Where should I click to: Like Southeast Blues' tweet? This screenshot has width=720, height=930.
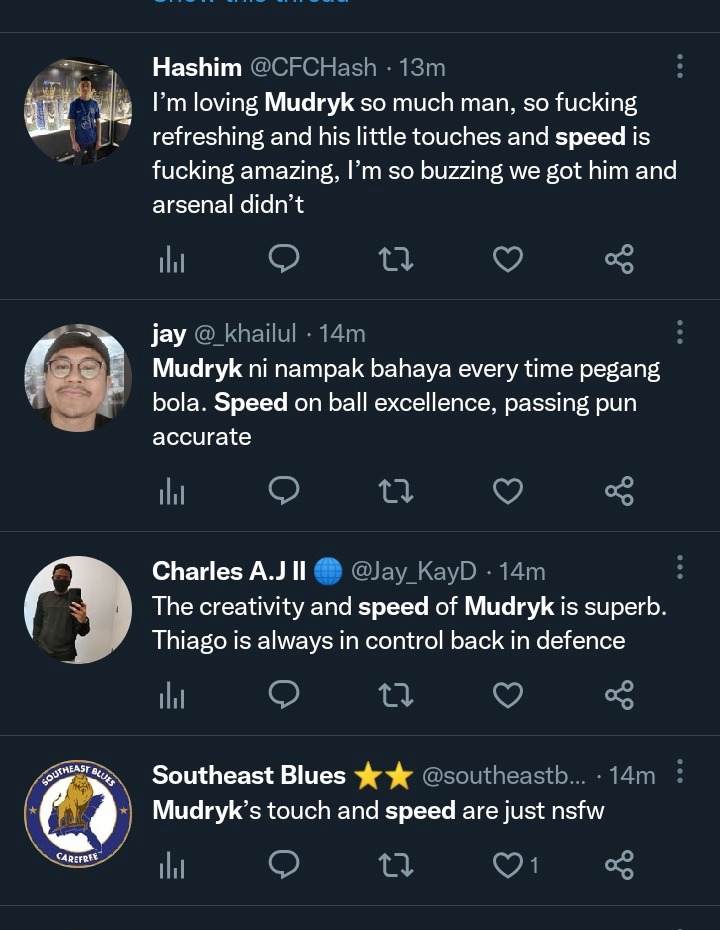[x=508, y=866]
